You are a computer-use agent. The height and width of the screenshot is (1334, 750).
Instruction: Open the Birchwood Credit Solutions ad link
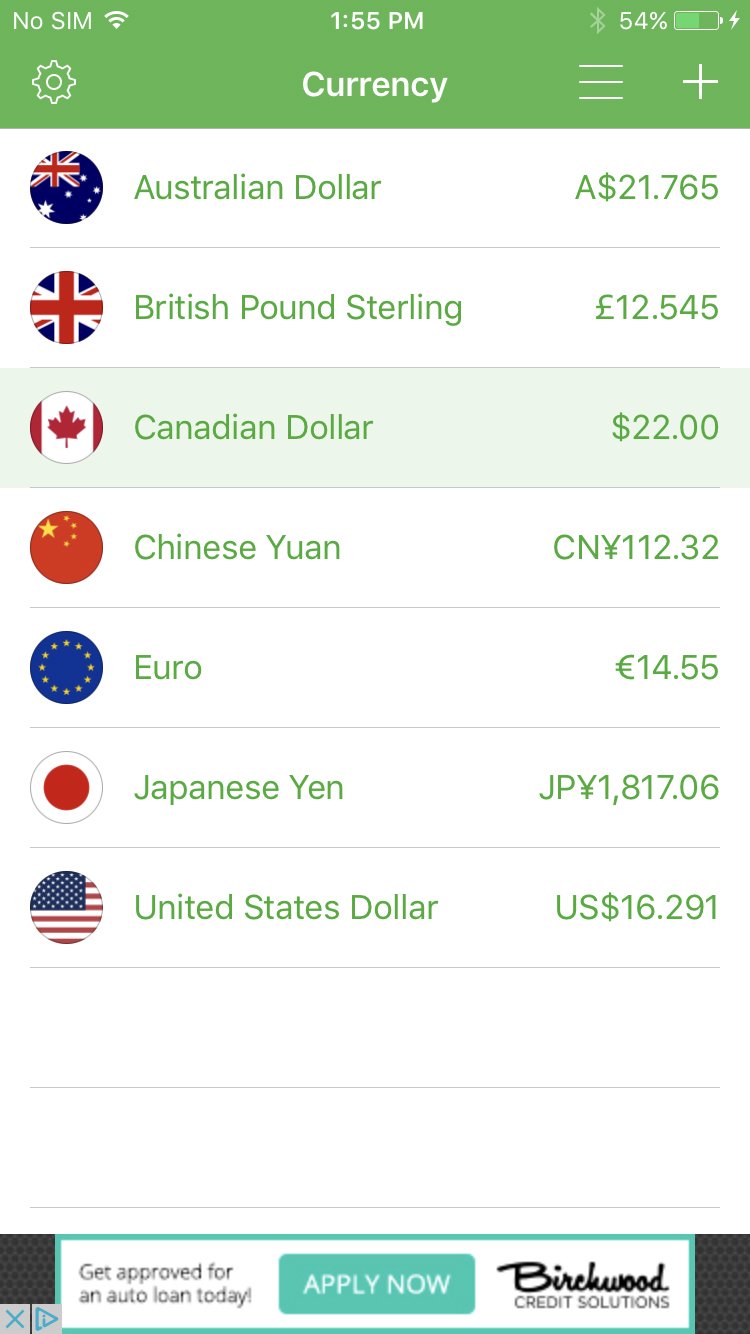[585, 1283]
